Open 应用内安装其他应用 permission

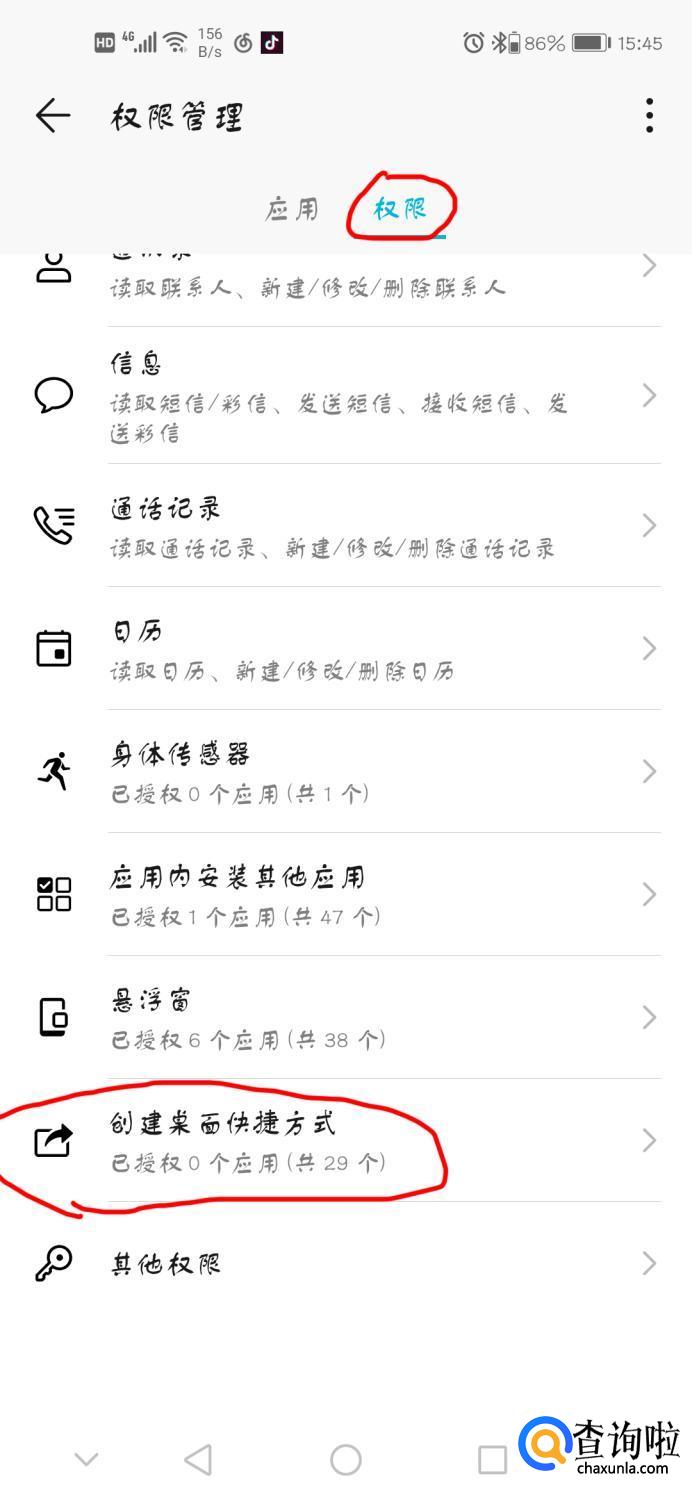click(x=345, y=895)
